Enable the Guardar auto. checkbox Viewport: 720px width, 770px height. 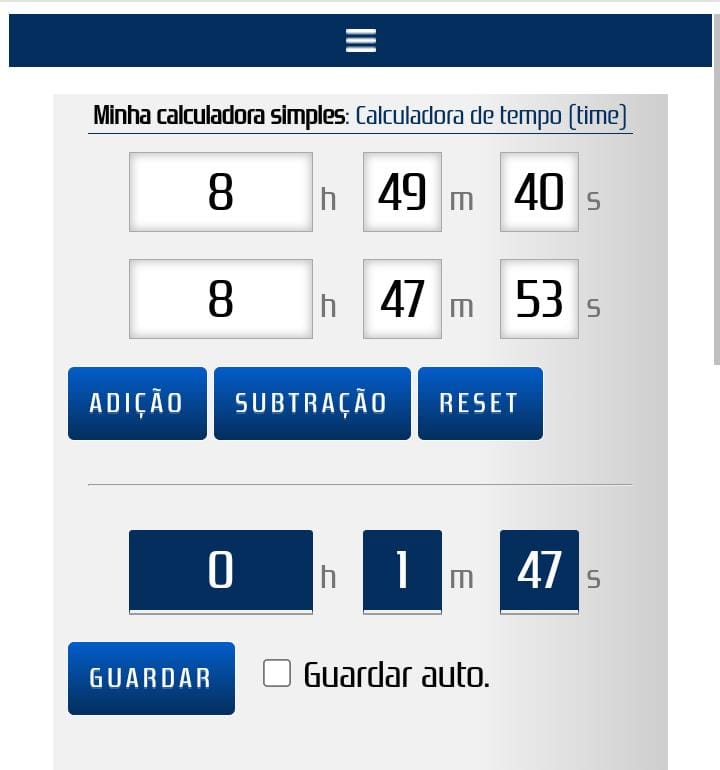(x=277, y=674)
